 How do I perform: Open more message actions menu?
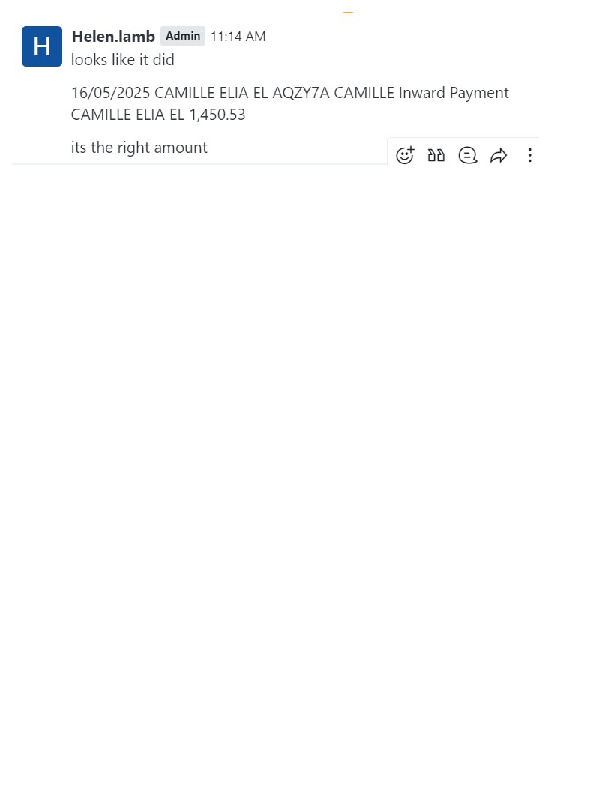[x=530, y=155]
